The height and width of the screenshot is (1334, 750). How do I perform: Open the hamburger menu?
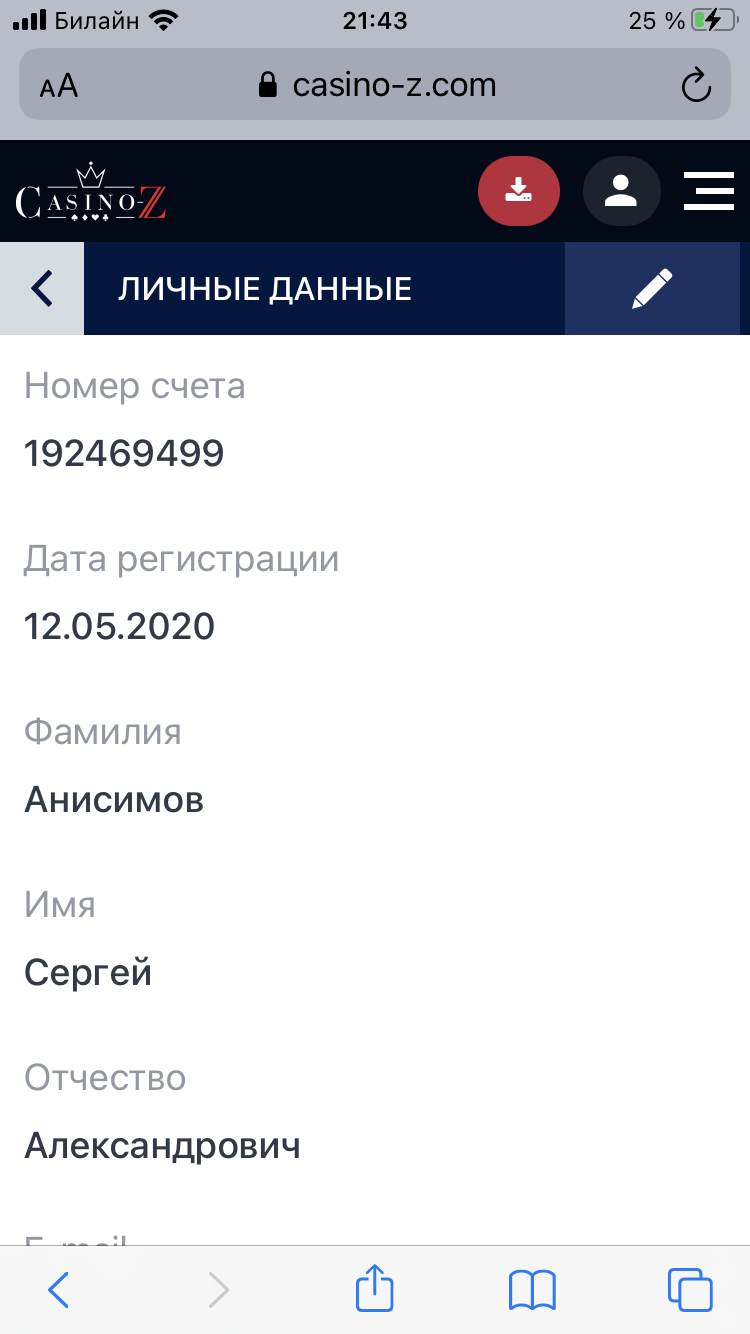pos(709,190)
